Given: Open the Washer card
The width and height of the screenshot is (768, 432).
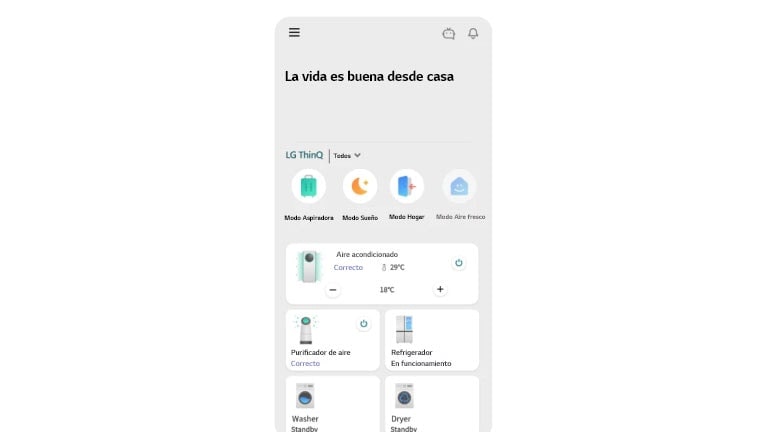Looking at the screenshot, I should click(x=332, y=404).
